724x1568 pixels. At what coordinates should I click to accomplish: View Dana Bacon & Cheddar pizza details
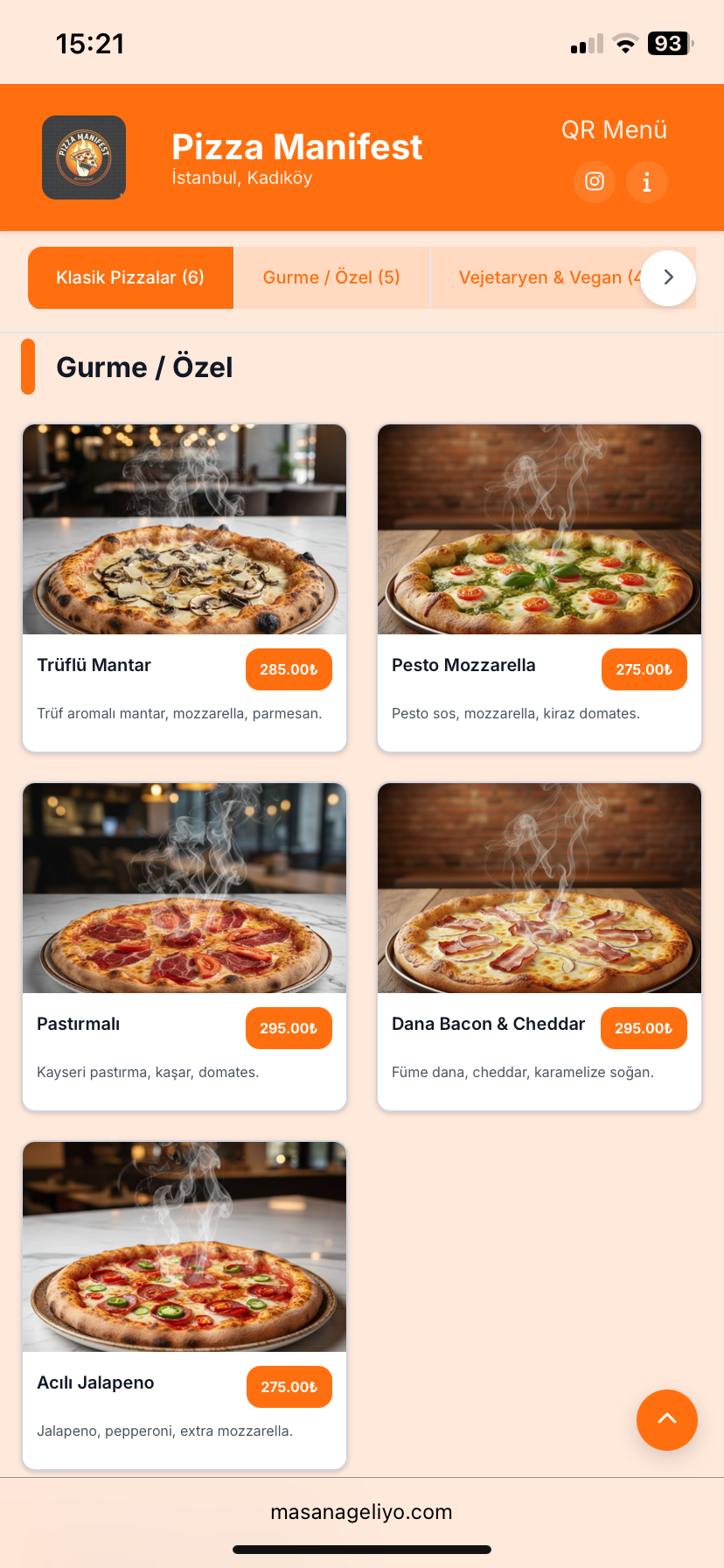tap(540, 946)
